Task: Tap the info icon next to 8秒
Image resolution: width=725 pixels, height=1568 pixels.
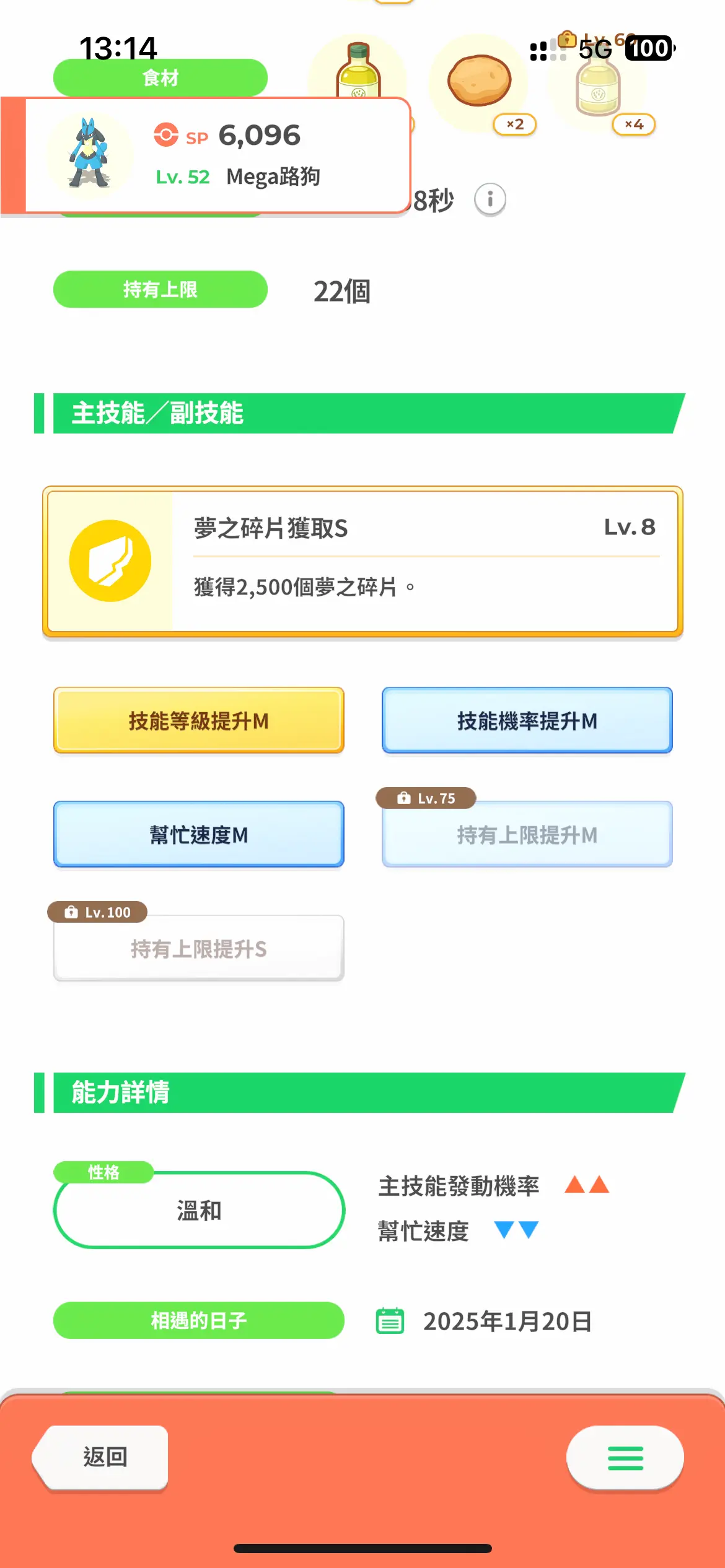Action: pyautogui.click(x=490, y=199)
